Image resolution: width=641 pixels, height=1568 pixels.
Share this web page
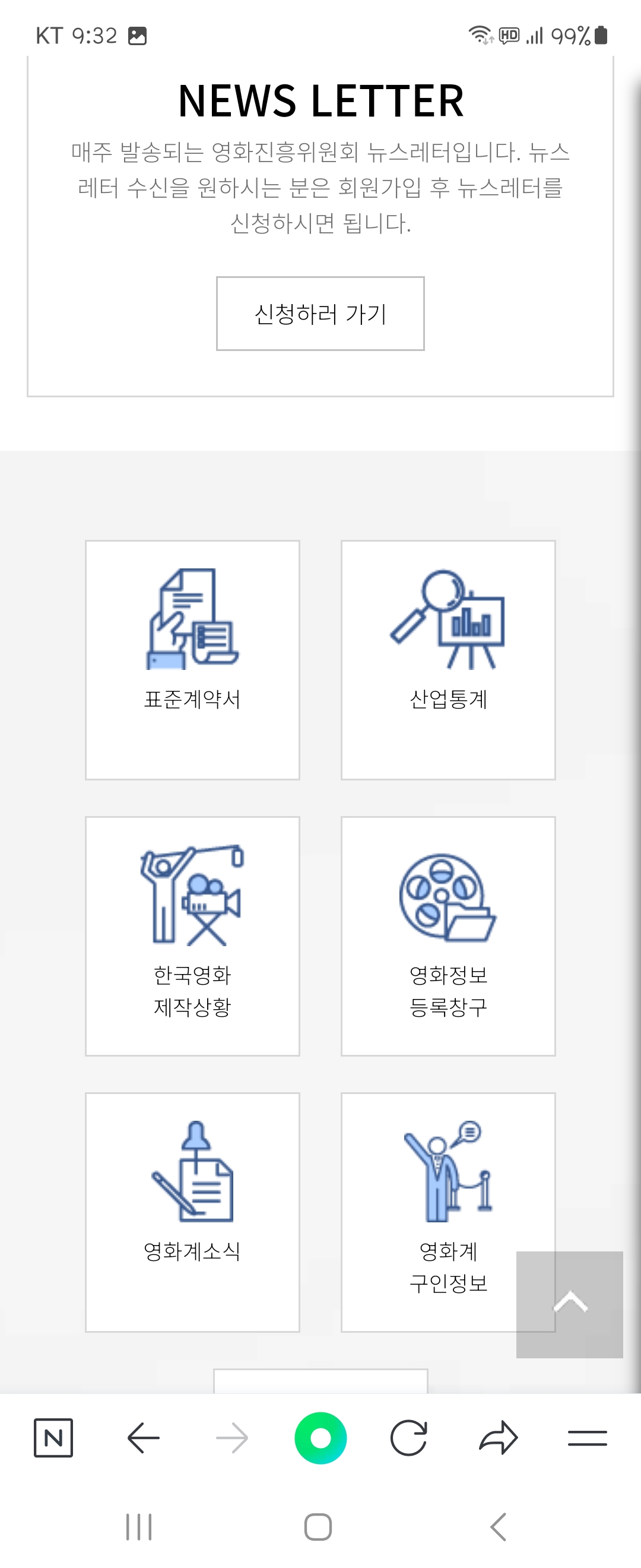click(499, 1438)
